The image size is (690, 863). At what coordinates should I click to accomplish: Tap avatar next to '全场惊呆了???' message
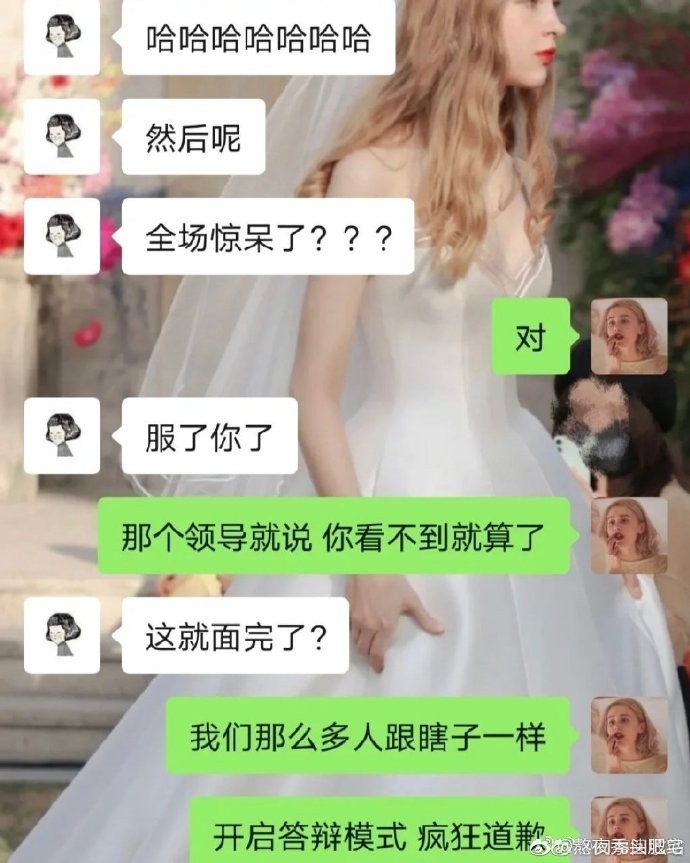pos(62,237)
